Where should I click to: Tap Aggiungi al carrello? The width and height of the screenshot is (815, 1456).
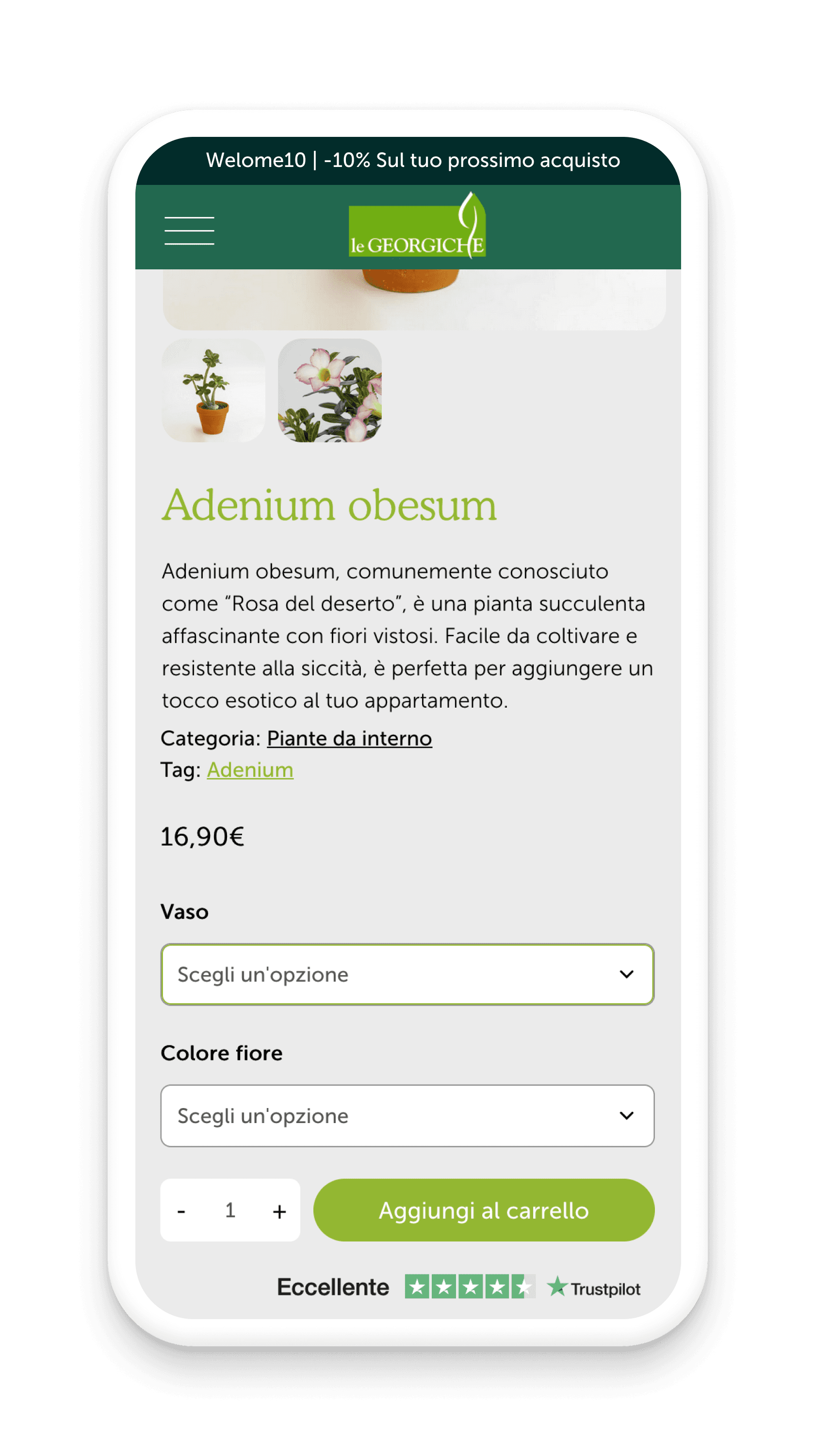click(484, 1210)
